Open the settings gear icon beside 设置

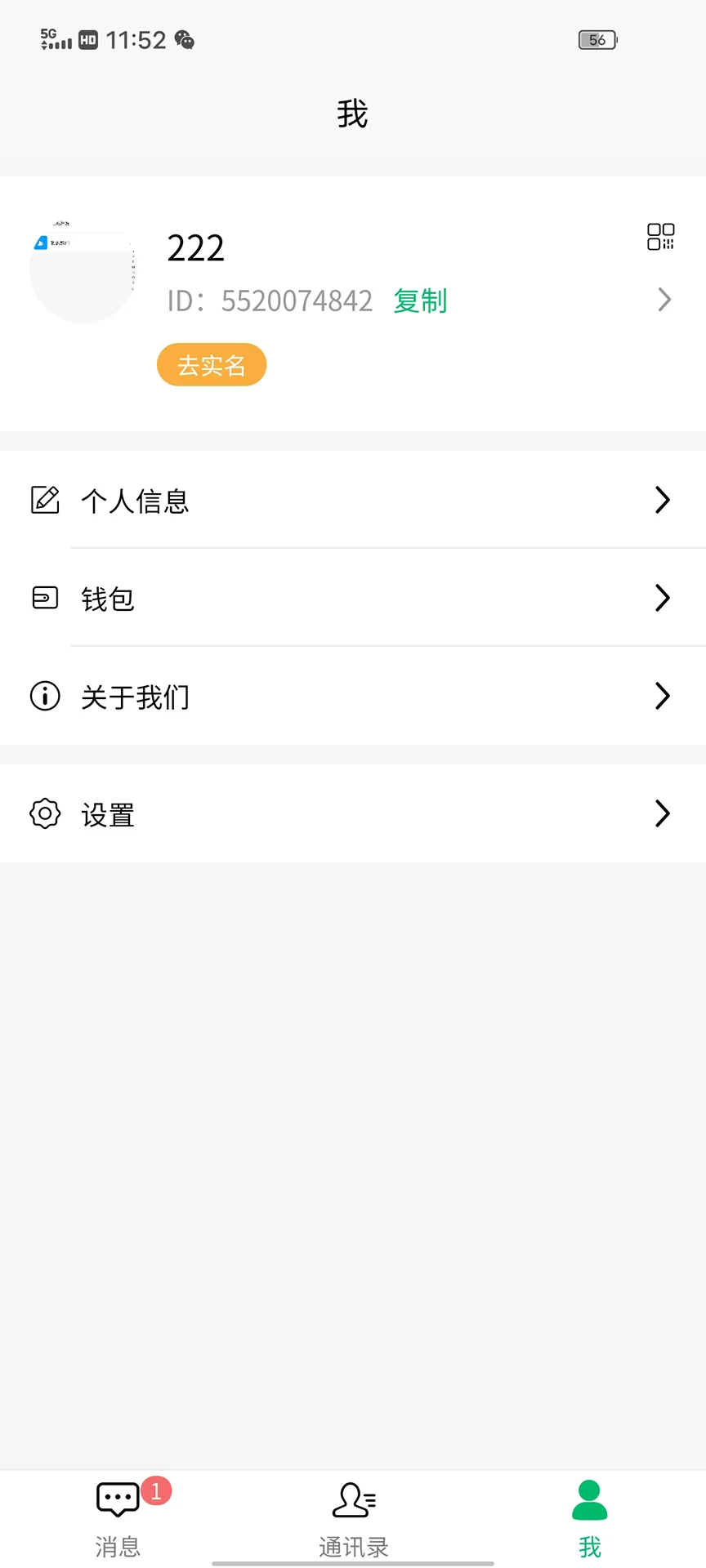pyautogui.click(x=45, y=813)
